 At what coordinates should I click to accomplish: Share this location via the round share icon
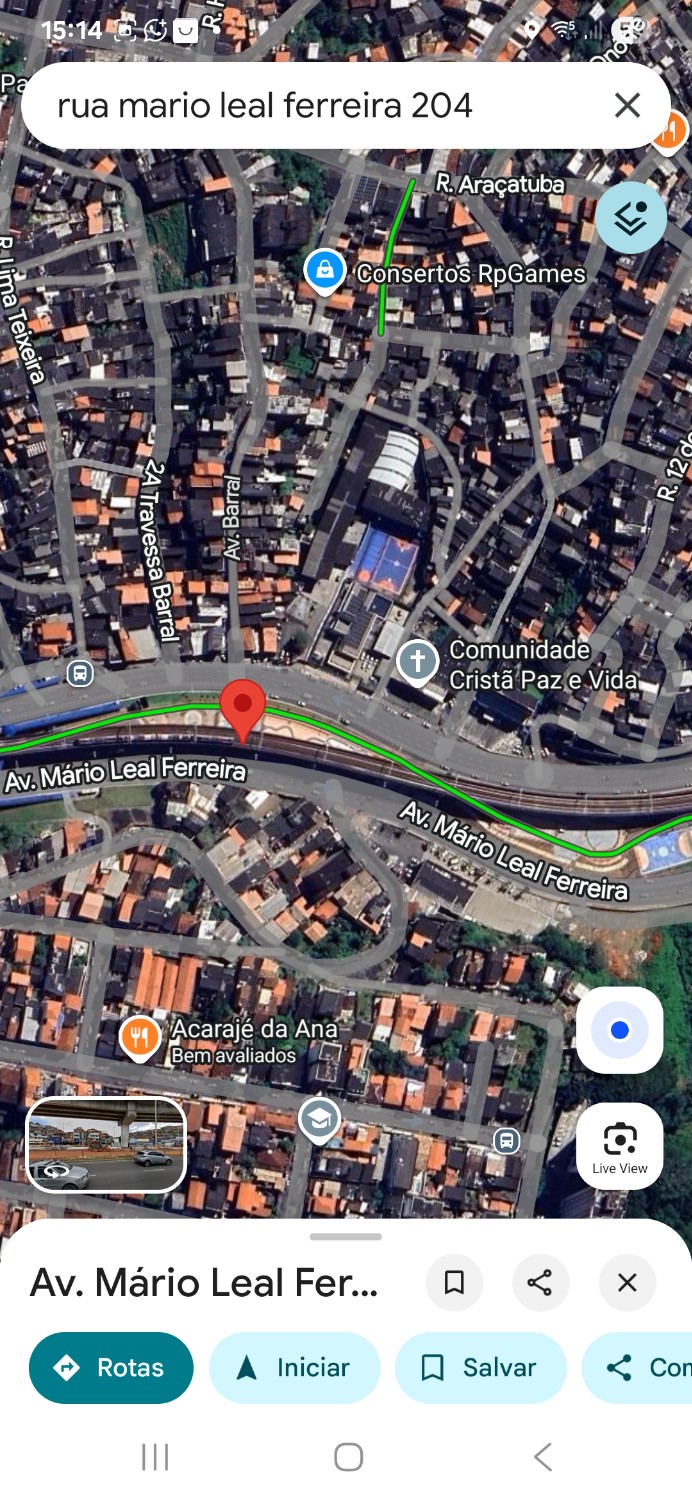540,1282
